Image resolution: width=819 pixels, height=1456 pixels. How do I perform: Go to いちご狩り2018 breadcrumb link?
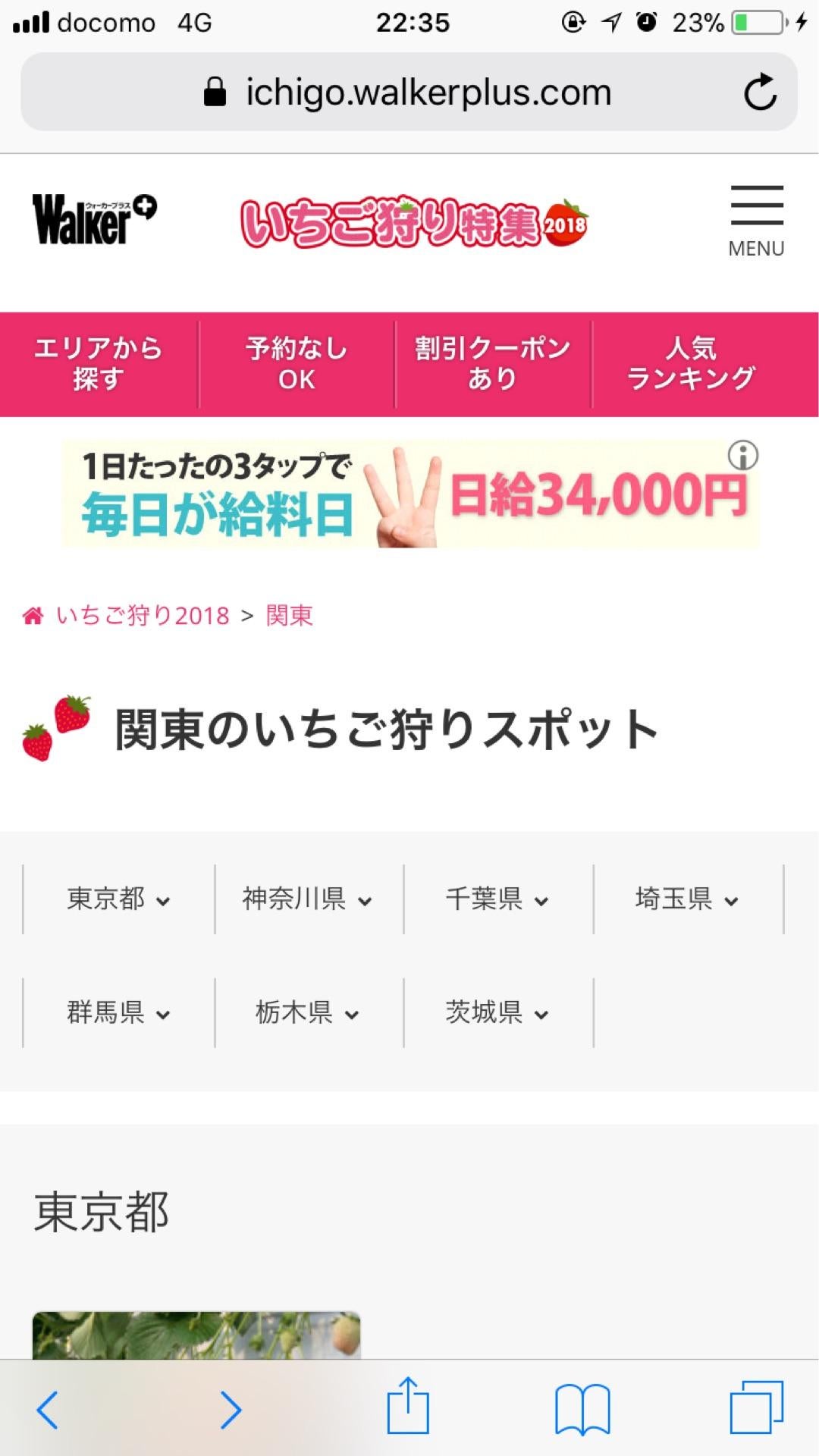[x=143, y=616]
